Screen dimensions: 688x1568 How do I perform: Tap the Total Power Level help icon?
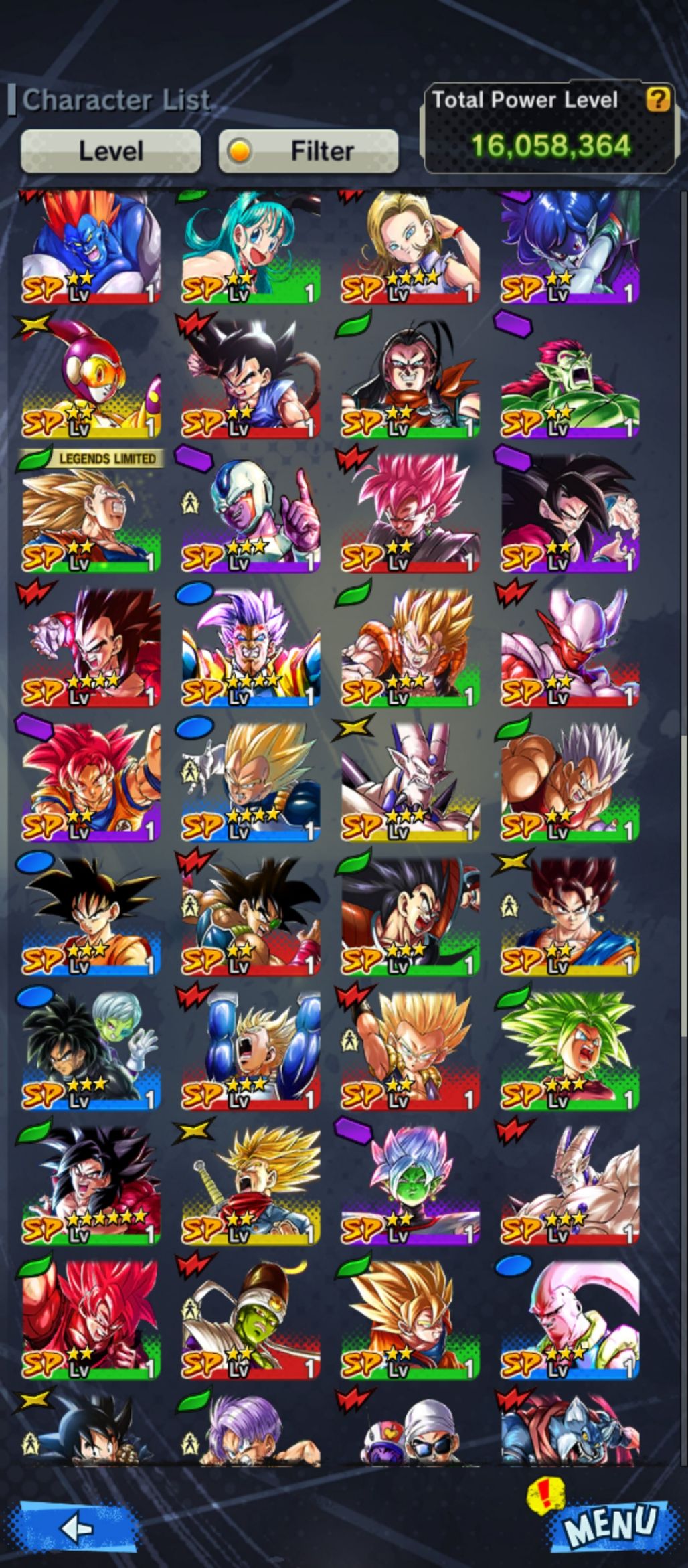point(657,100)
